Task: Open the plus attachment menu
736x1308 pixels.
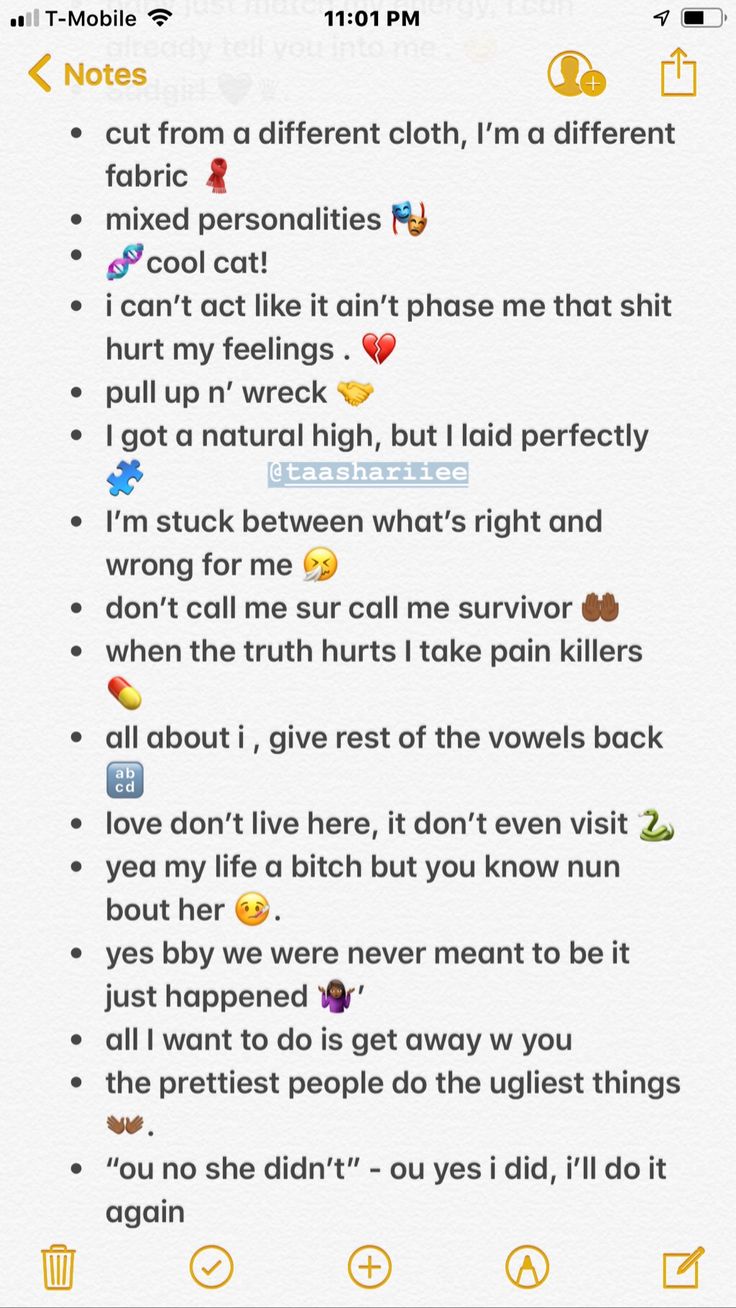Action: [369, 1267]
